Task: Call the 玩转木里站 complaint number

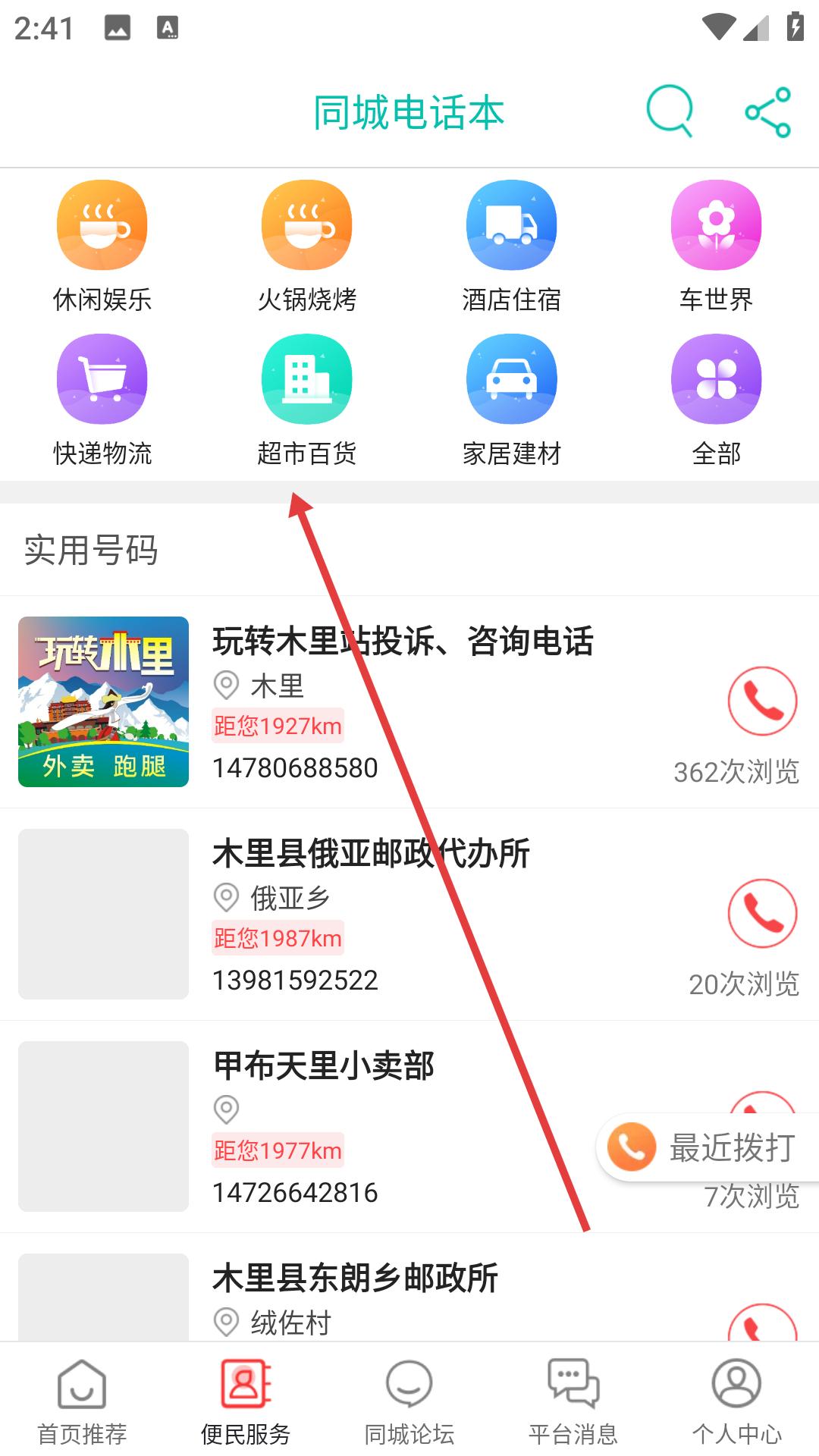Action: tap(762, 701)
